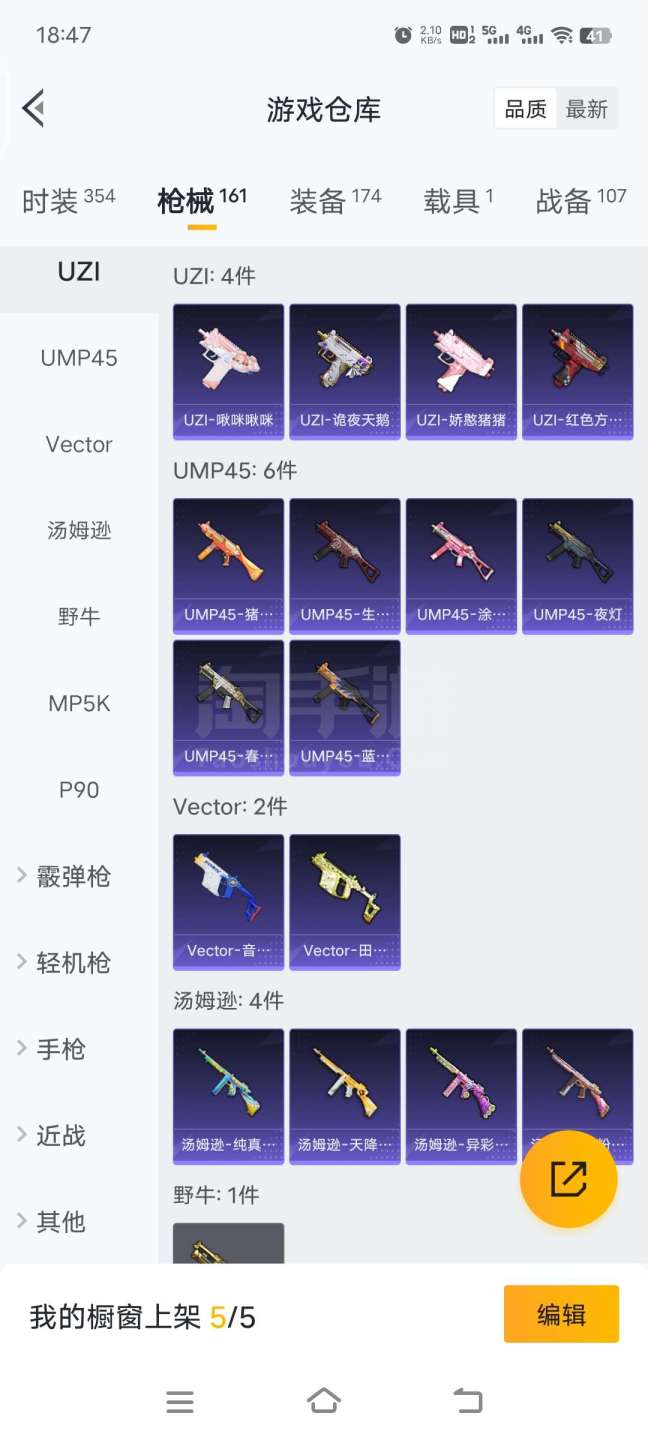The height and width of the screenshot is (1440, 648).
Task: Tap the 编辑 button for showcase
Action: 561,1314
